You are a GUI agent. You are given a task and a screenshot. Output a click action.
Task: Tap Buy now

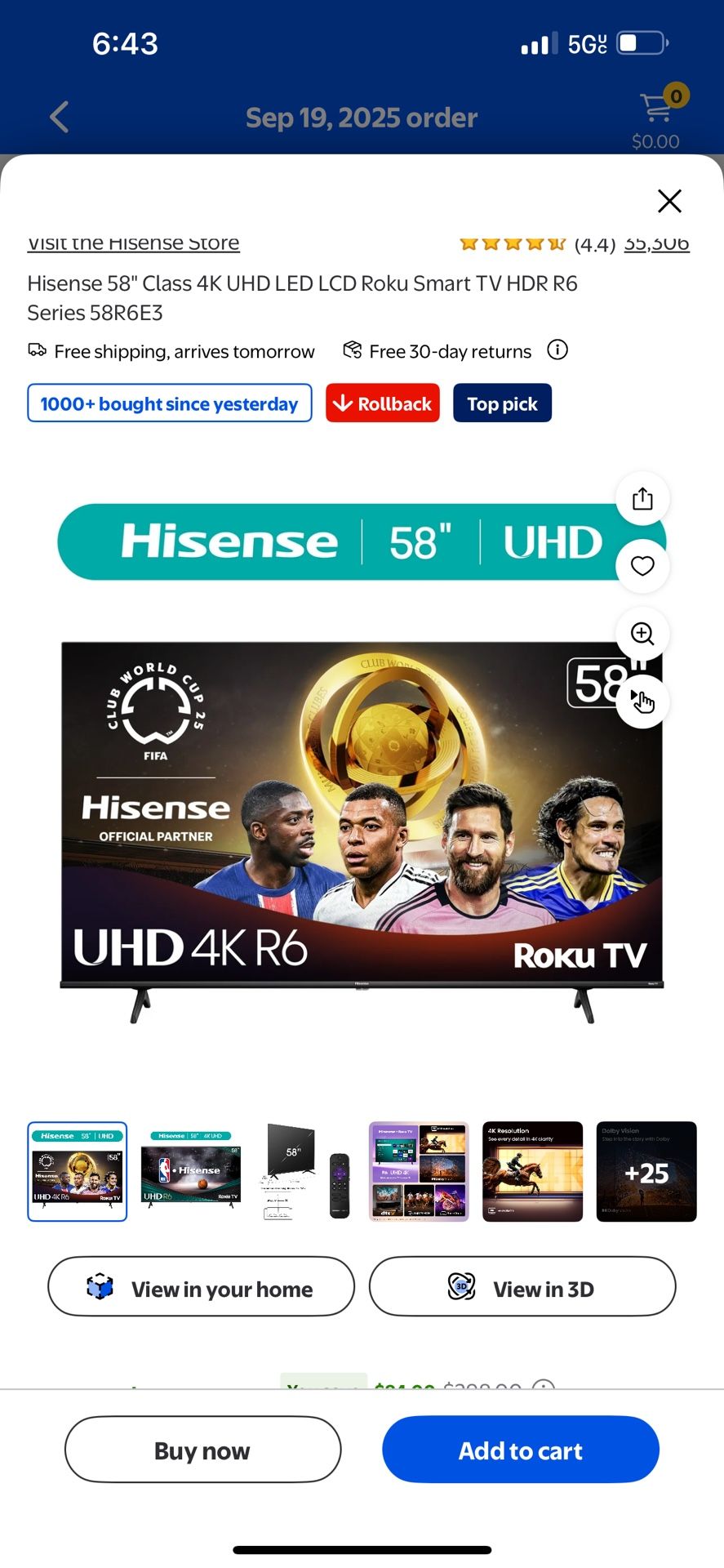click(202, 1450)
